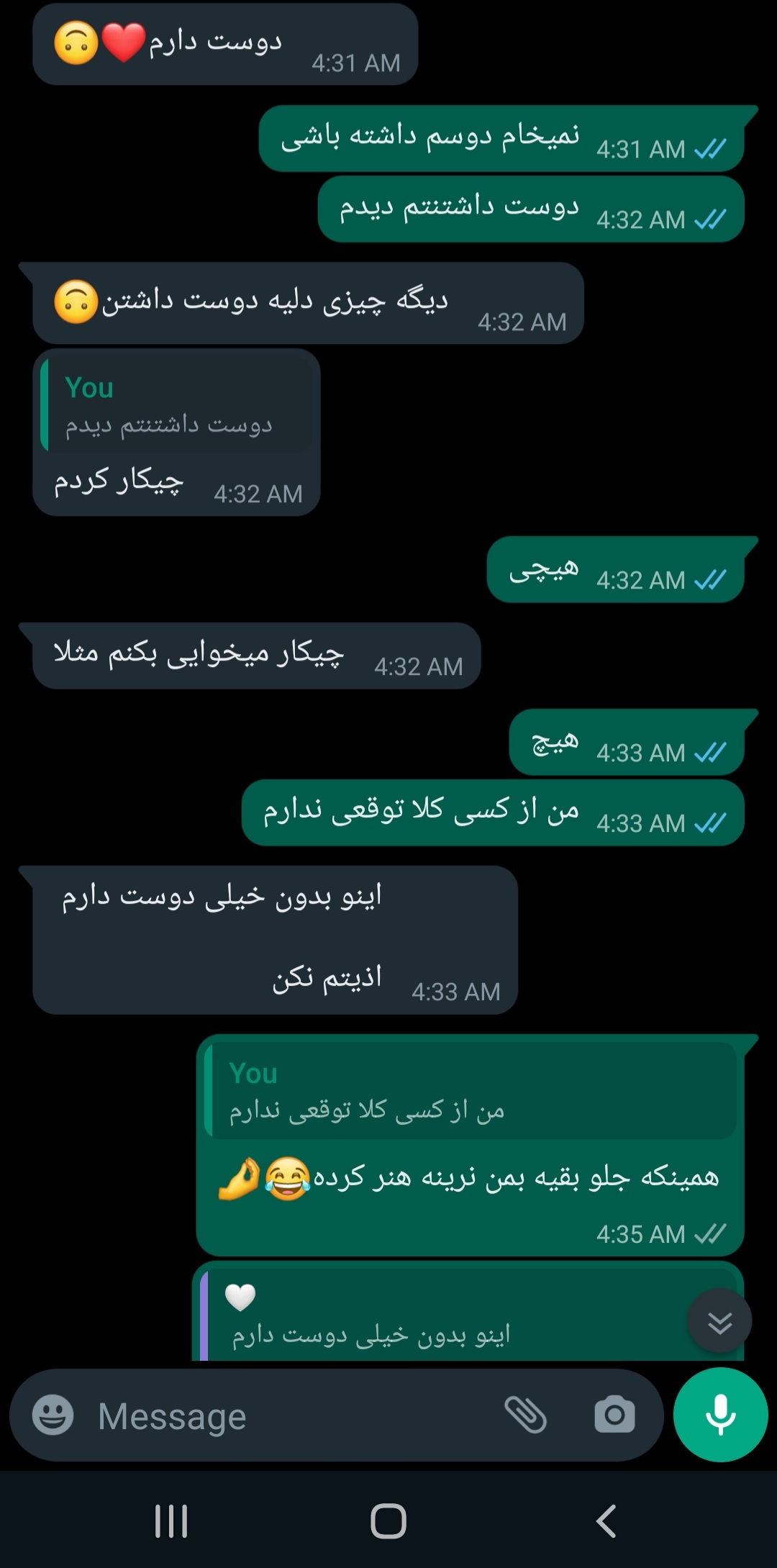Jump to latest messages with down arrow

pos(719,1322)
